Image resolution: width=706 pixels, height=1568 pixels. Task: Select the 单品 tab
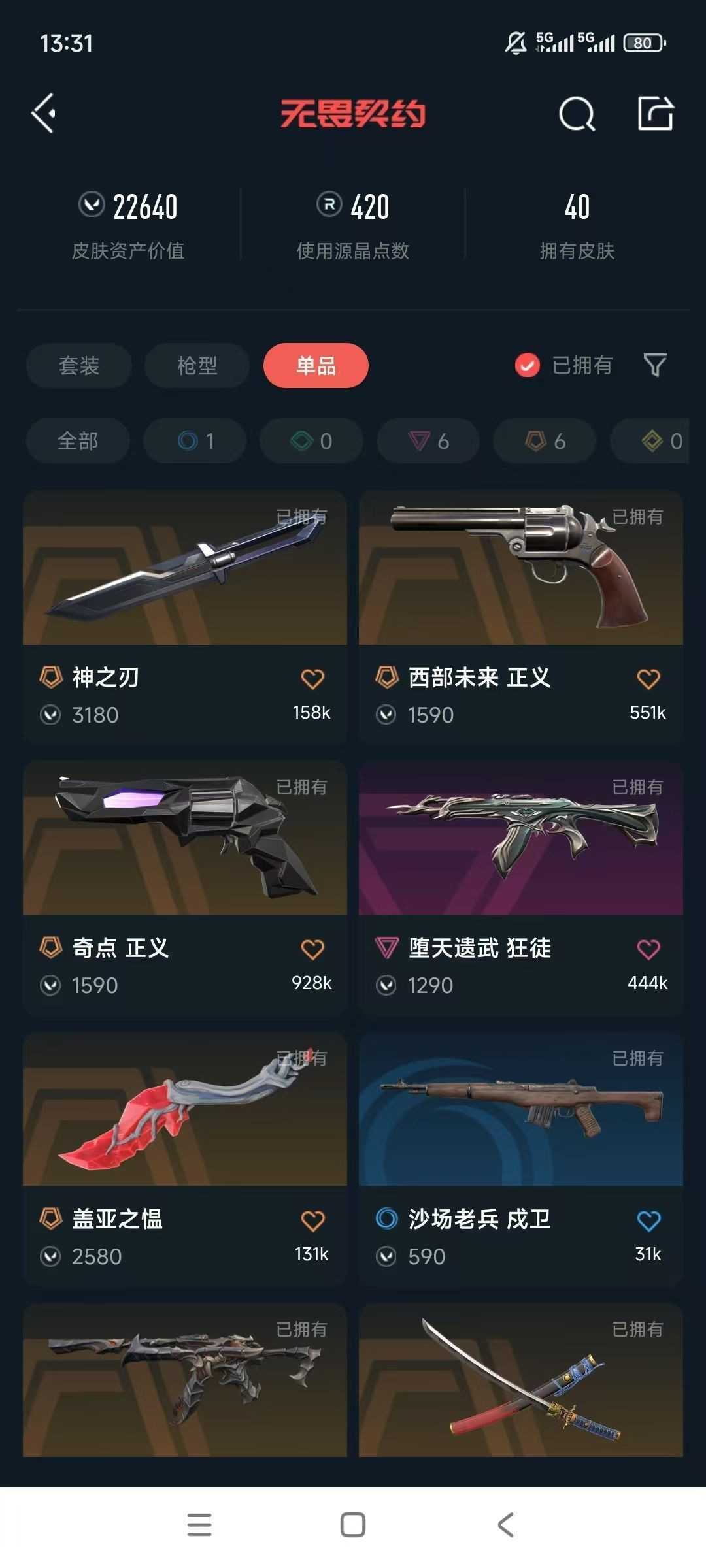tap(316, 365)
